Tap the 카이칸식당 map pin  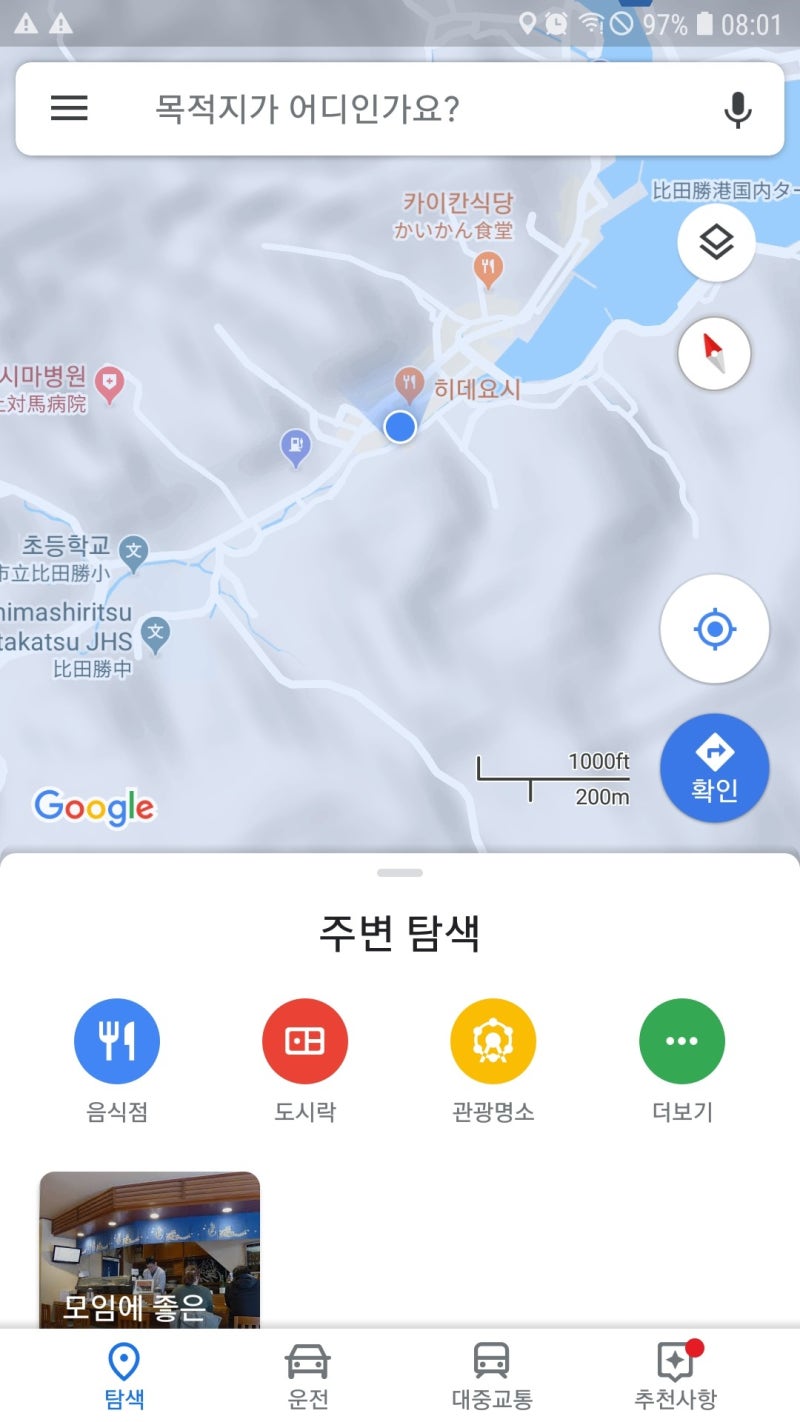tap(487, 267)
